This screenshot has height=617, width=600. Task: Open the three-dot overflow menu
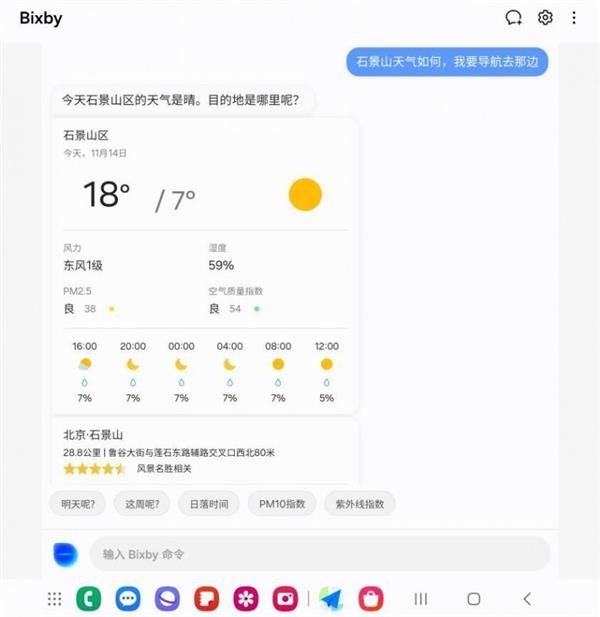point(574,18)
